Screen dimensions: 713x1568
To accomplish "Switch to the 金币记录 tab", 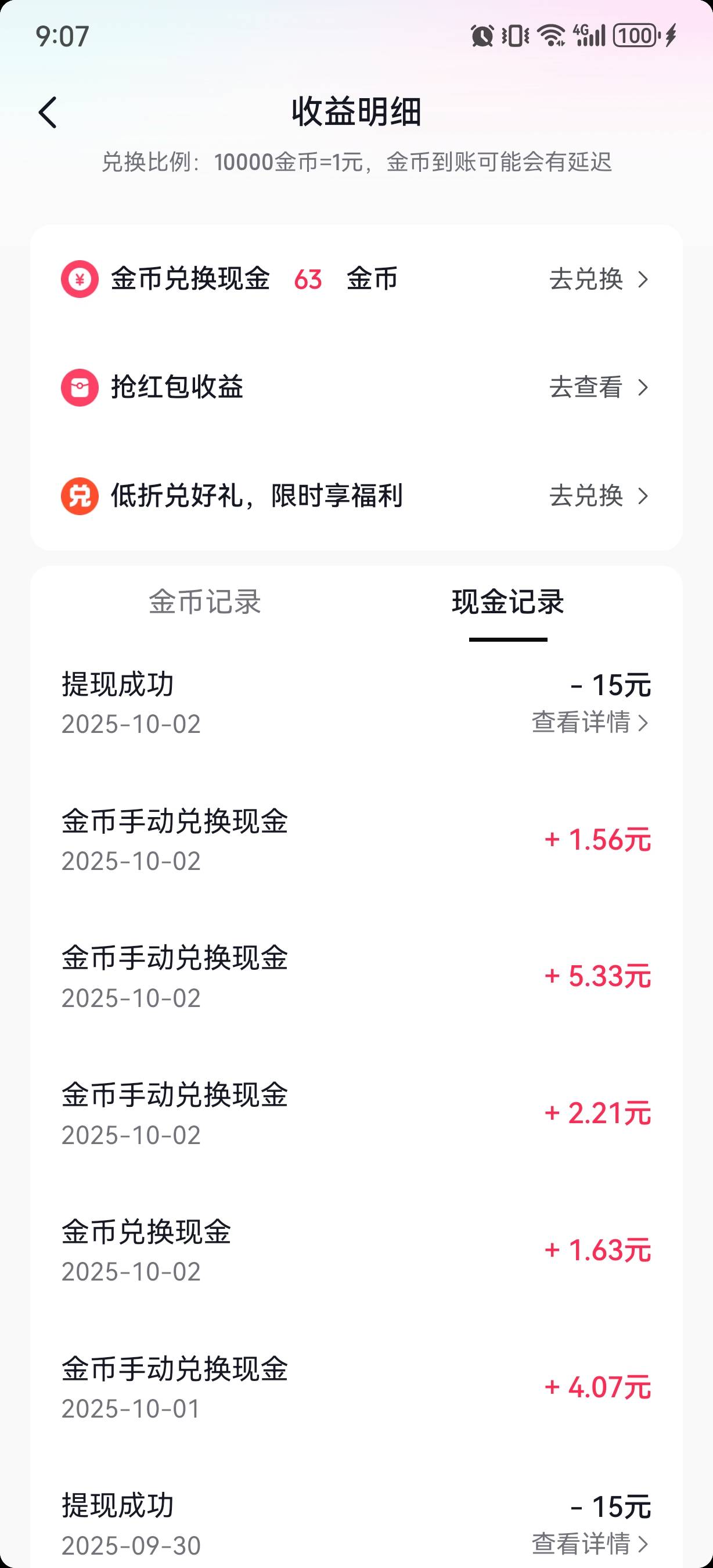I will (x=205, y=602).
